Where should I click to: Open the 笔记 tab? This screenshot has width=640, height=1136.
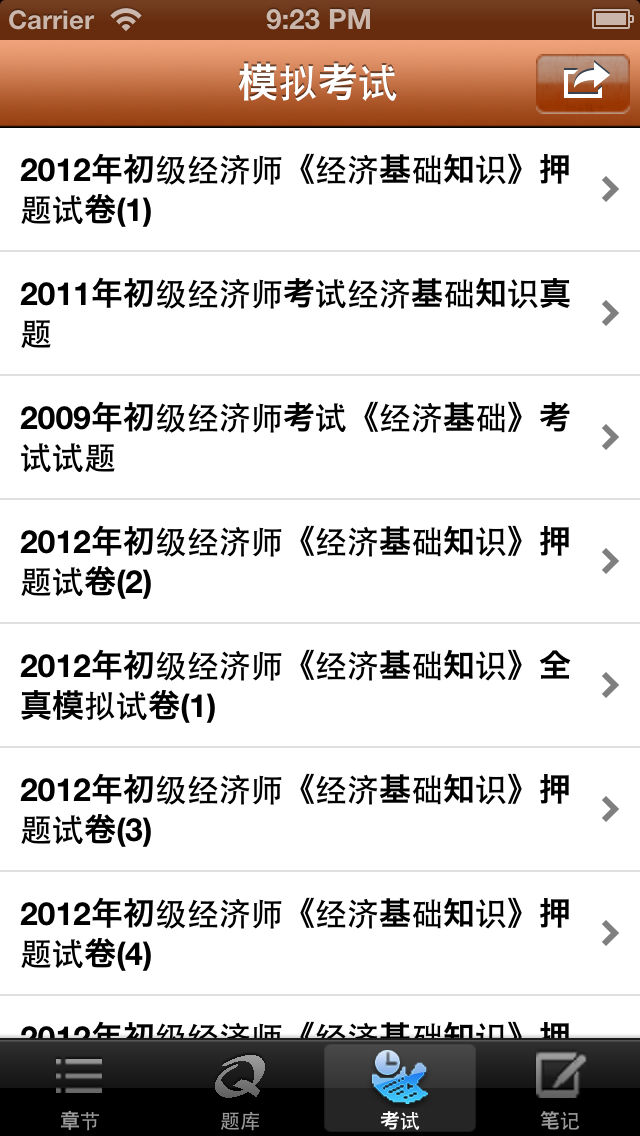[560, 1089]
